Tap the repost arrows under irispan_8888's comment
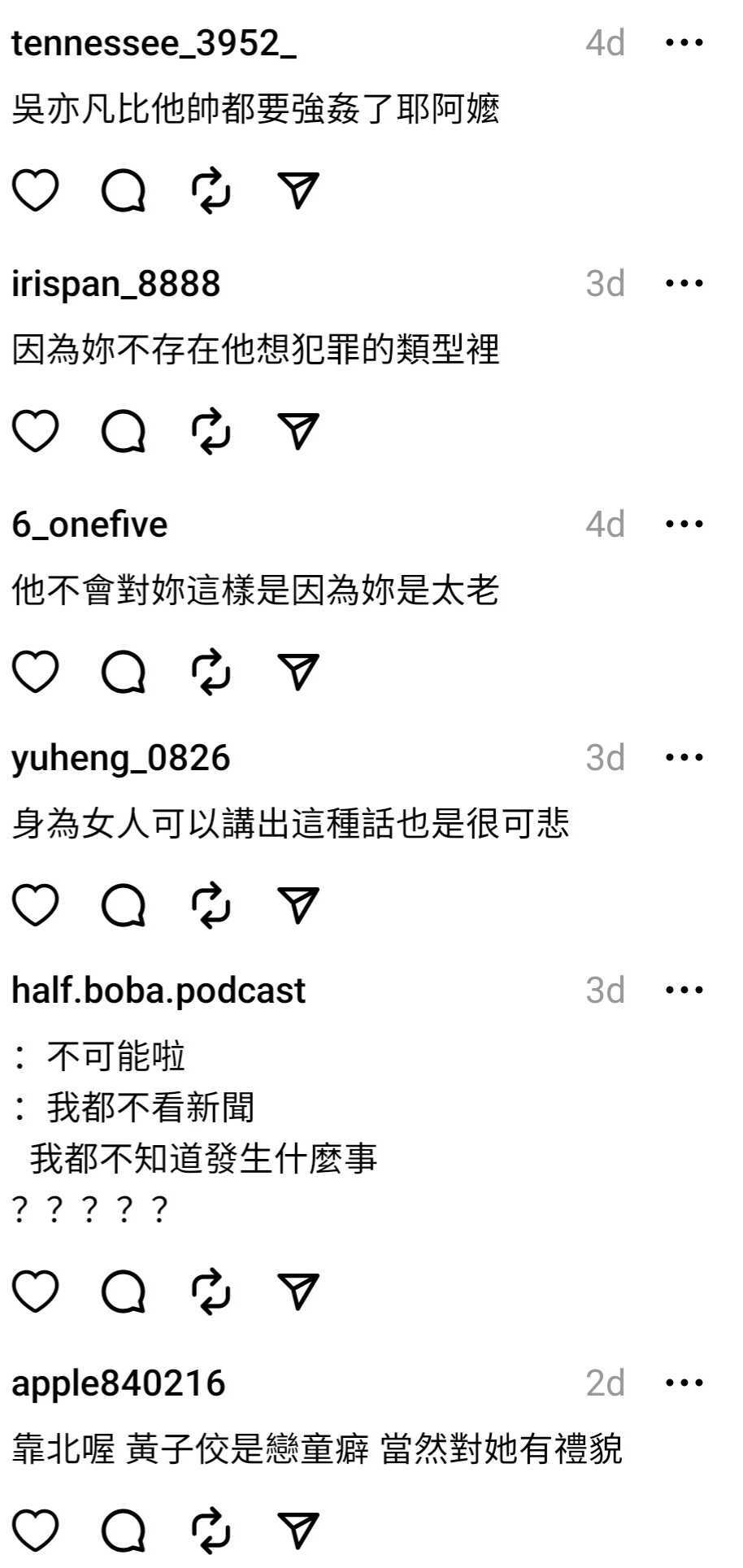This screenshot has height=1568, width=743. point(211,432)
